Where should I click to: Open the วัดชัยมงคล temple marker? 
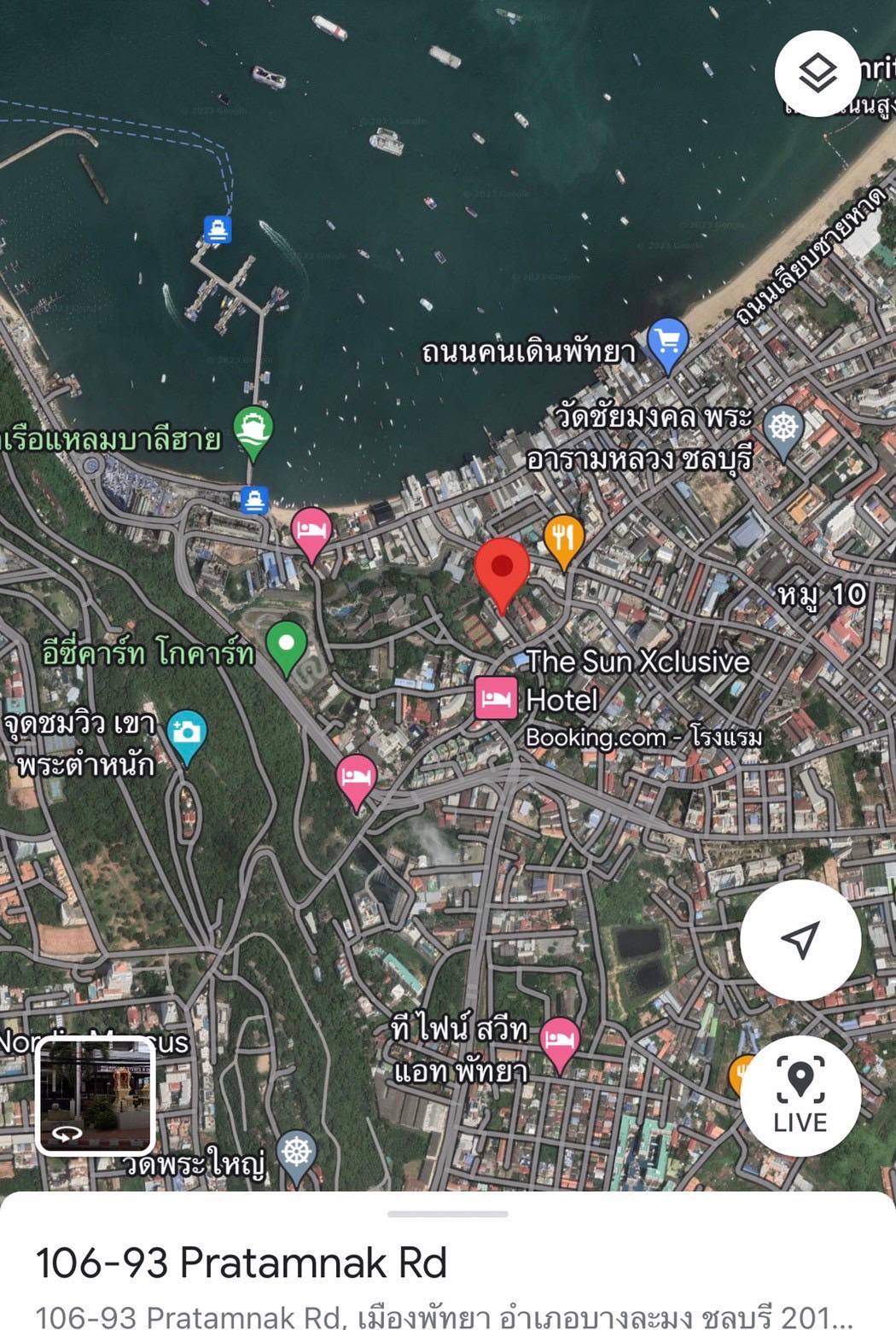tap(783, 427)
